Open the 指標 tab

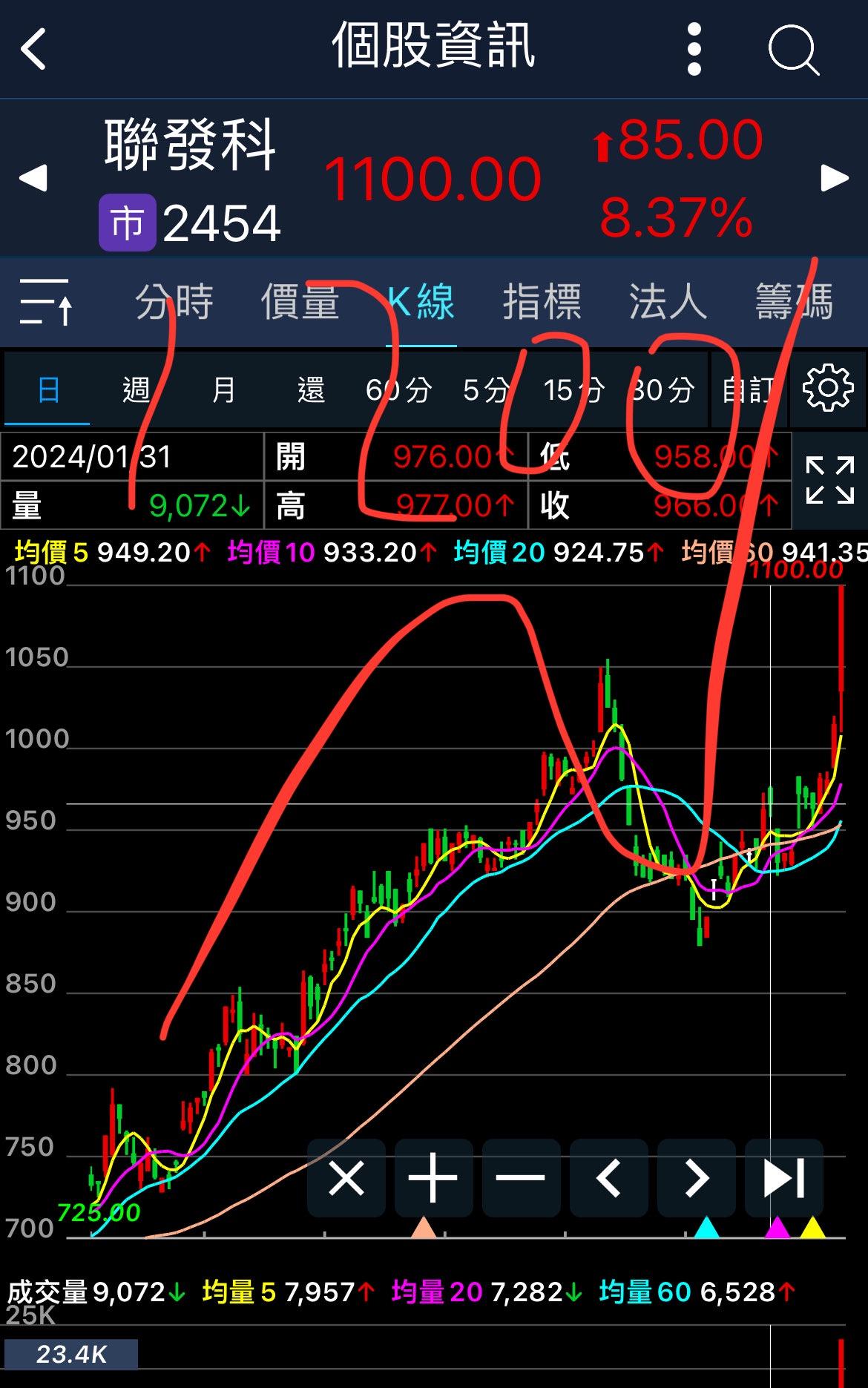pyautogui.click(x=542, y=303)
